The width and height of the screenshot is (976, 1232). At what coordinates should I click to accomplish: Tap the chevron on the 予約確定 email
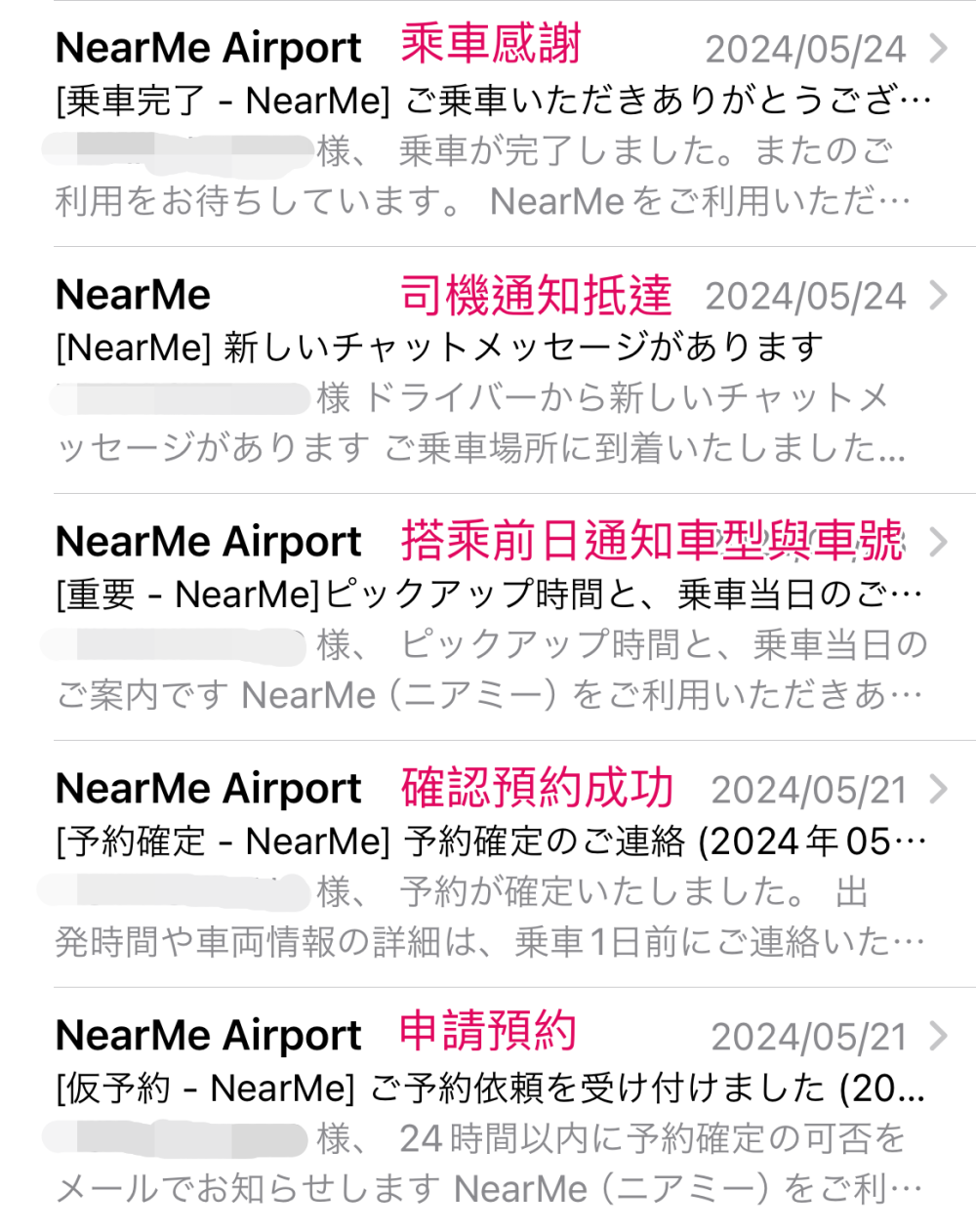(x=938, y=789)
